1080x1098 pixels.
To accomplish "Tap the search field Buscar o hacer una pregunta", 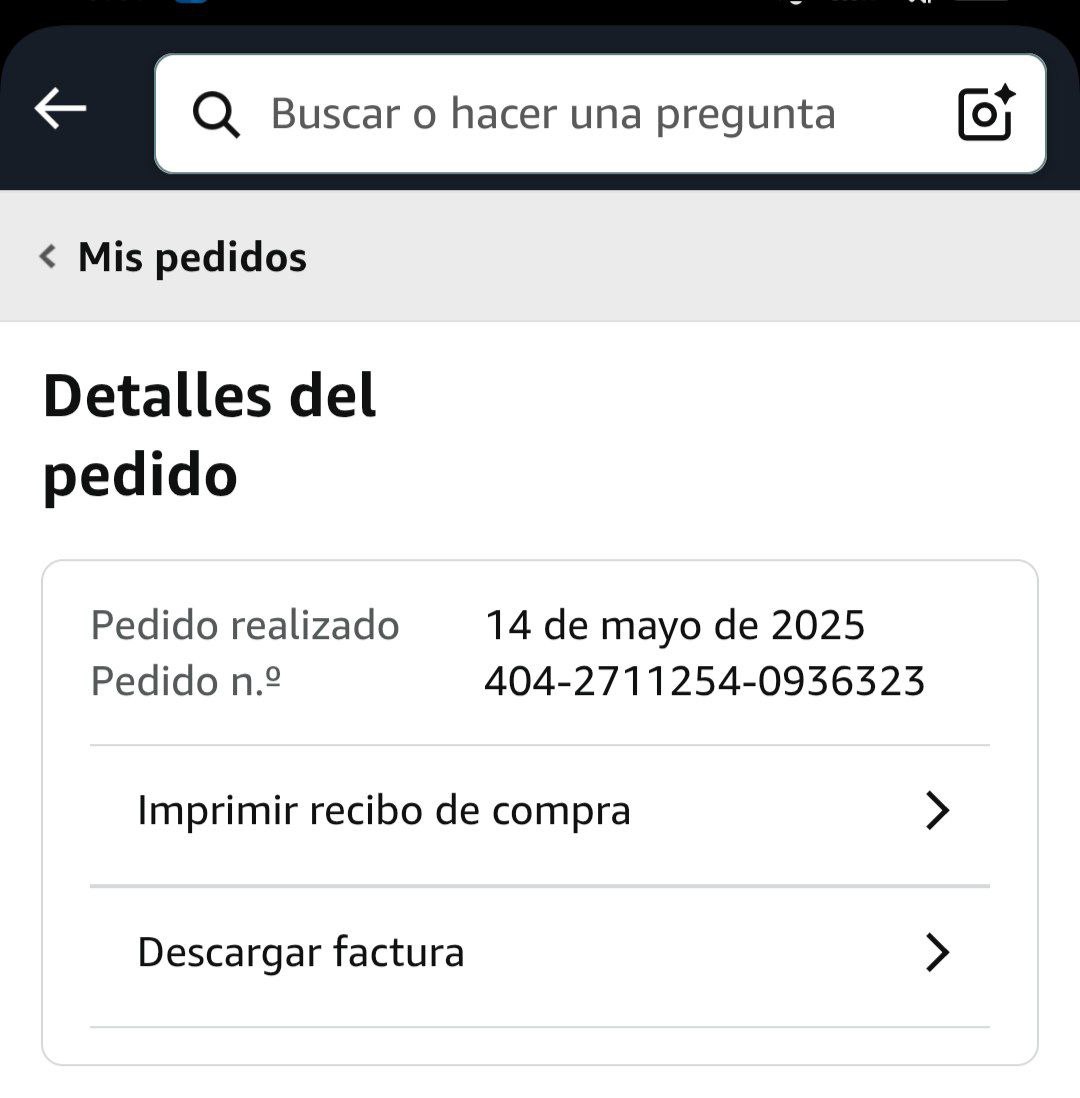I will point(552,114).
